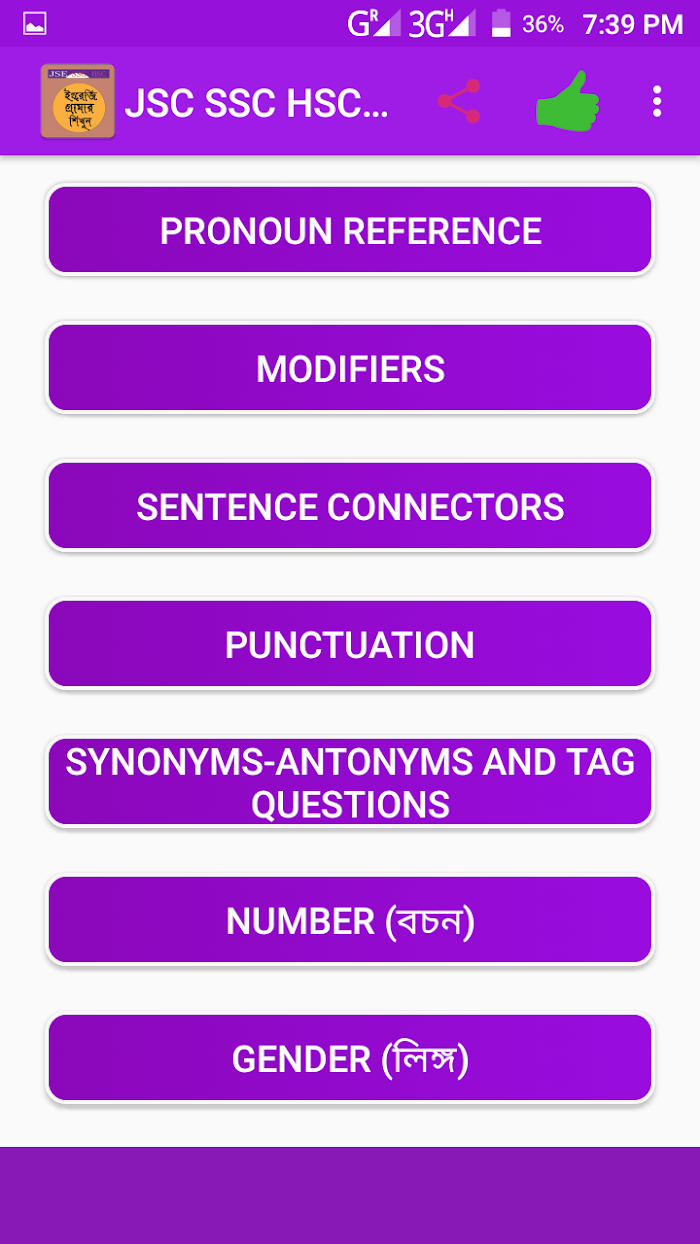Select the Modifiers topic
The image size is (700, 1244).
tap(350, 368)
